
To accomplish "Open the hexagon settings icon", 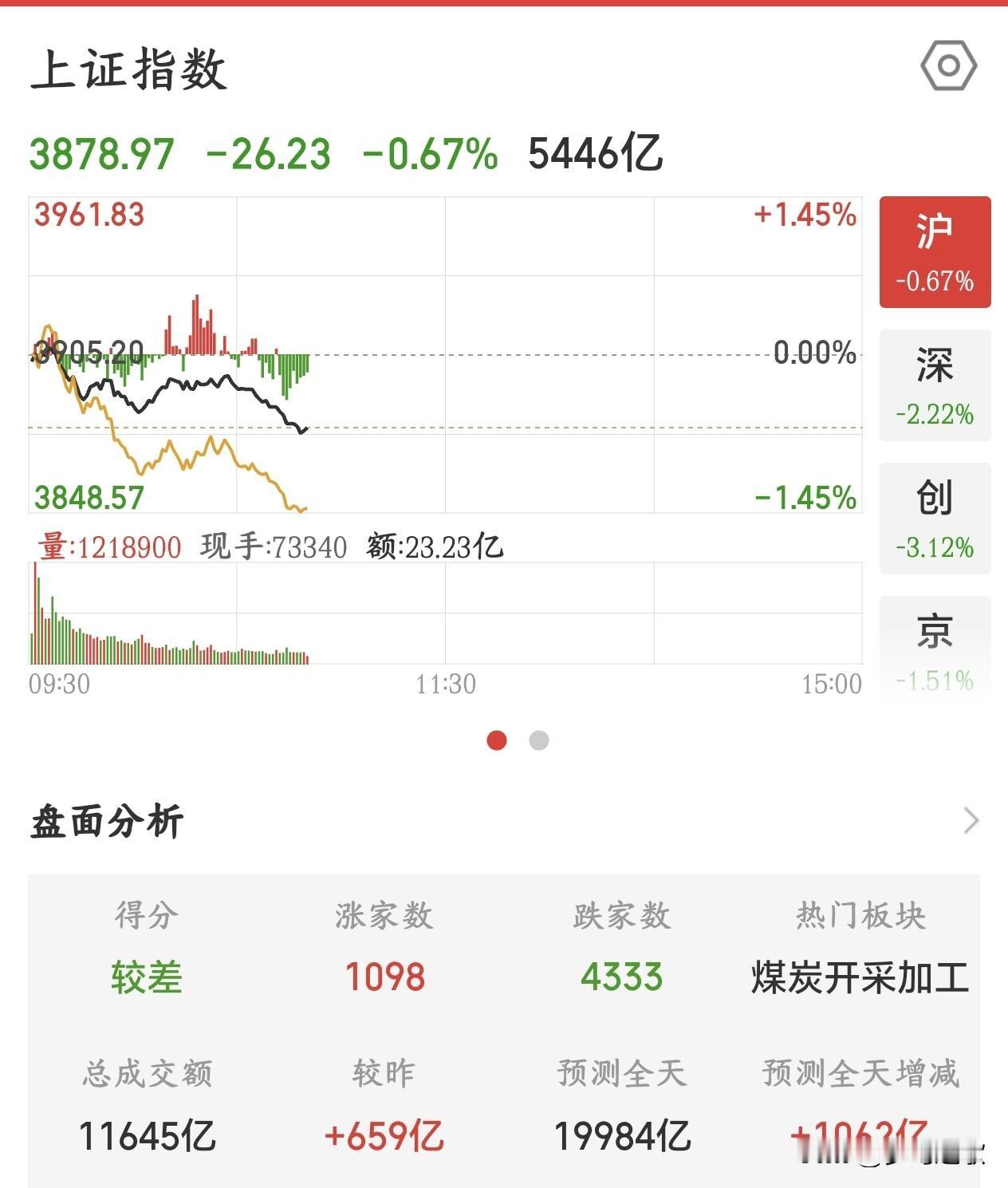I will 948,65.
